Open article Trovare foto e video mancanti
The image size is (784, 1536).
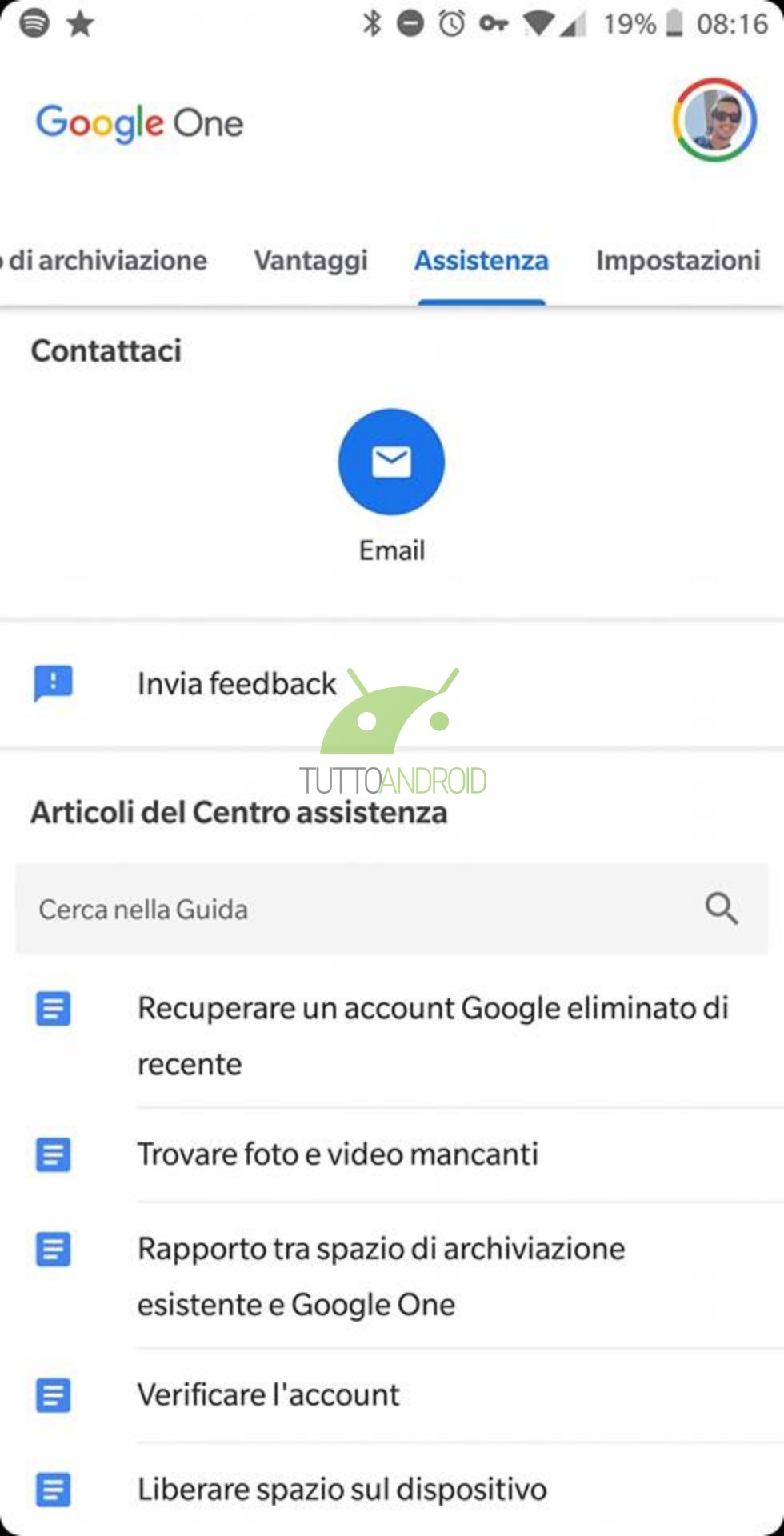click(x=338, y=1154)
